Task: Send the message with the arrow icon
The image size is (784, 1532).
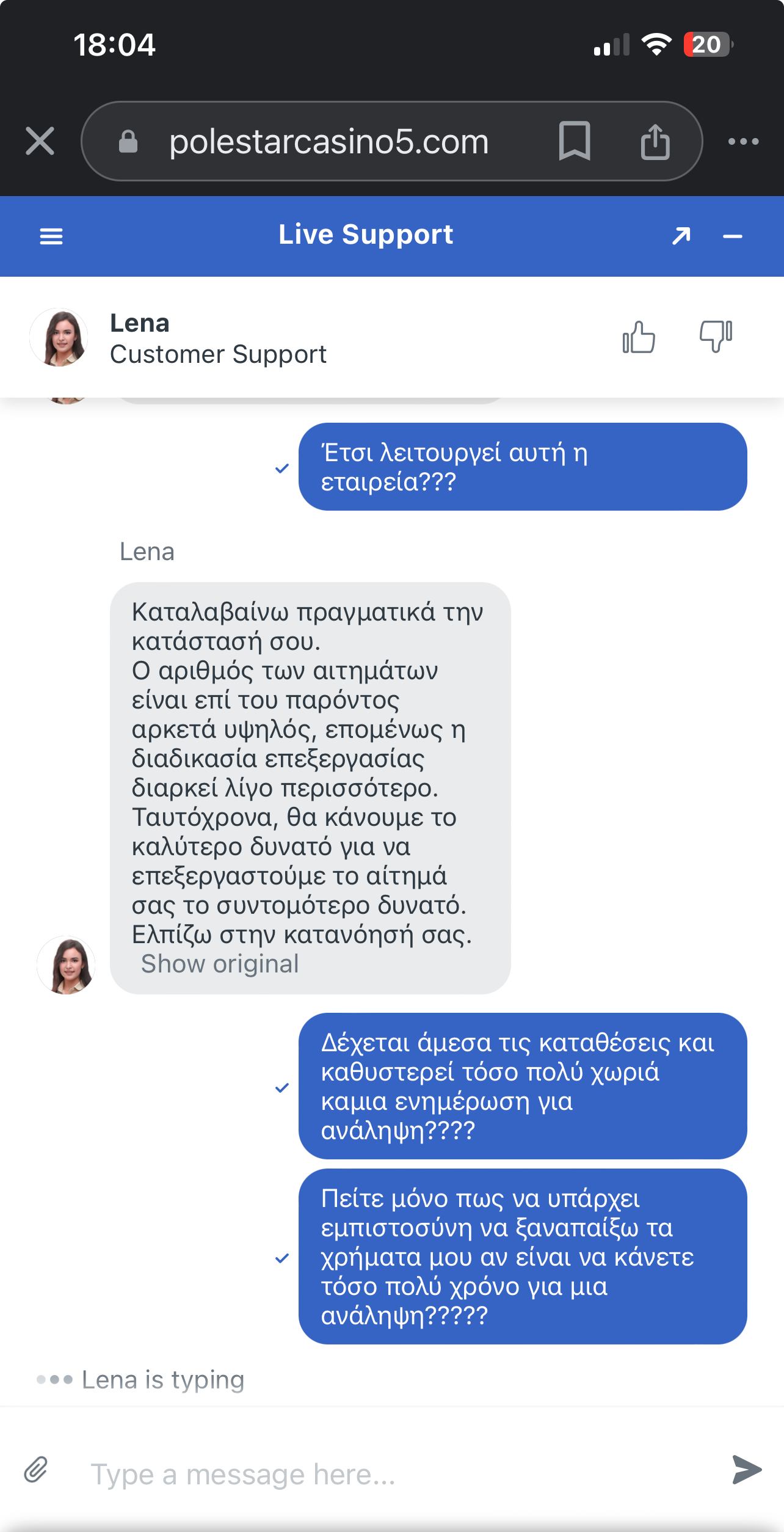Action: (747, 1470)
